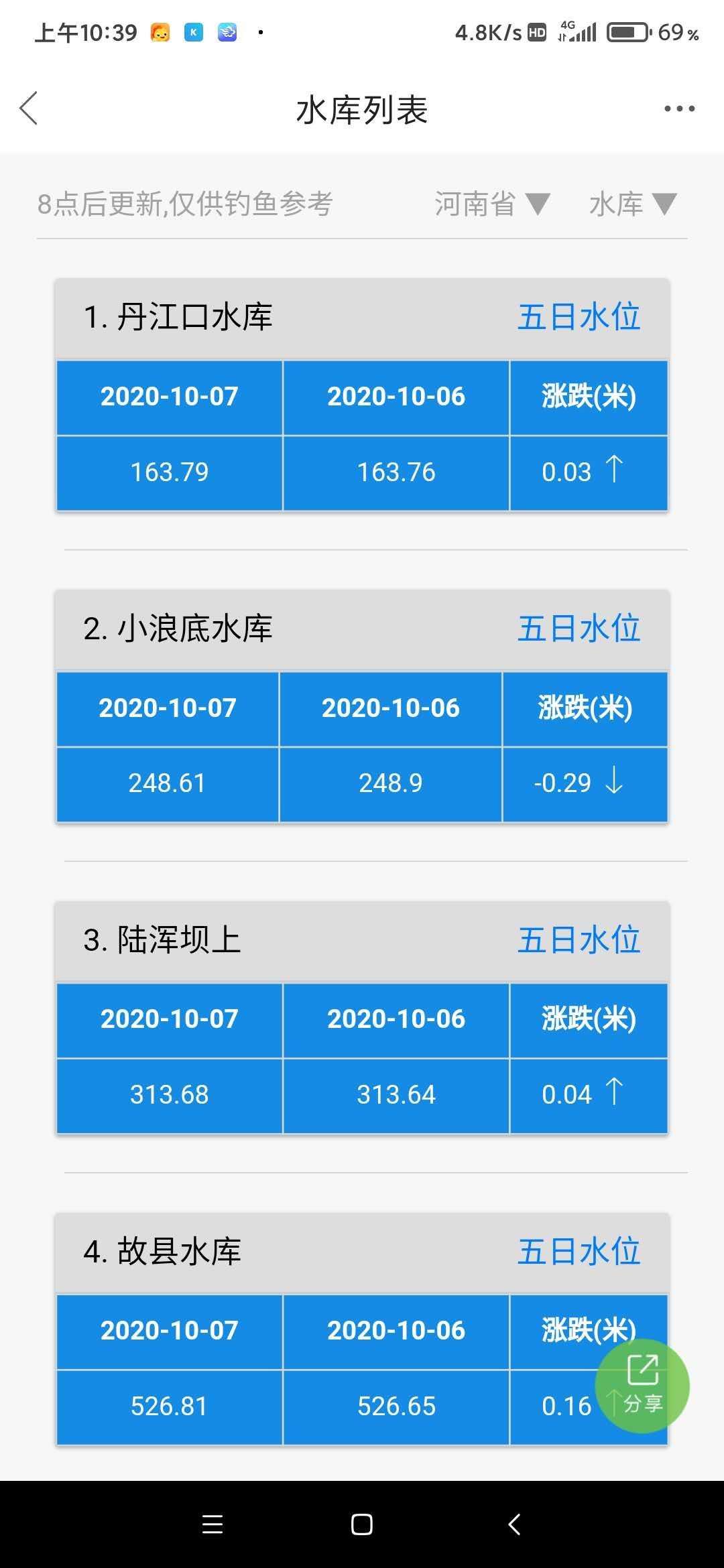This screenshot has width=724, height=1568.
Task: Tap the green 分享 share button
Action: pos(642,1386)
